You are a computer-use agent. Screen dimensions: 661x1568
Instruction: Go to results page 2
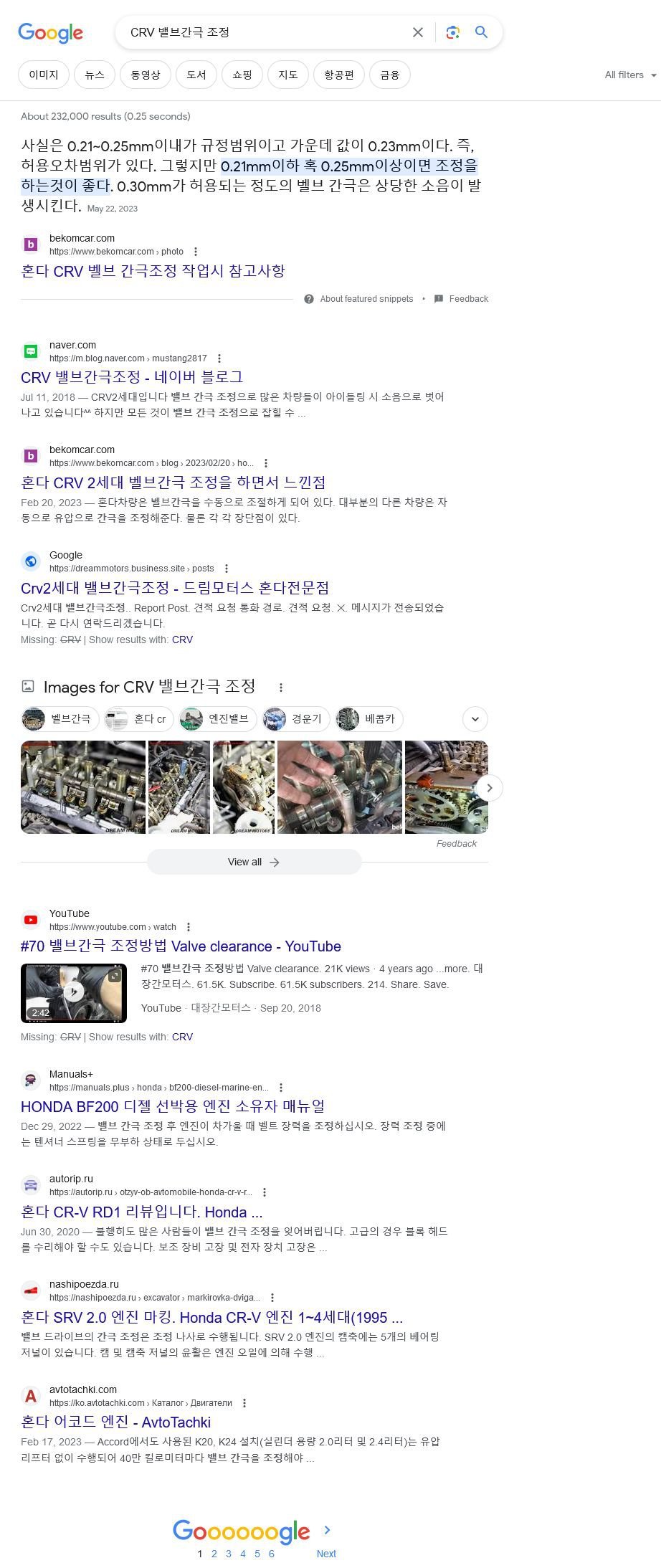[214, 1554]
